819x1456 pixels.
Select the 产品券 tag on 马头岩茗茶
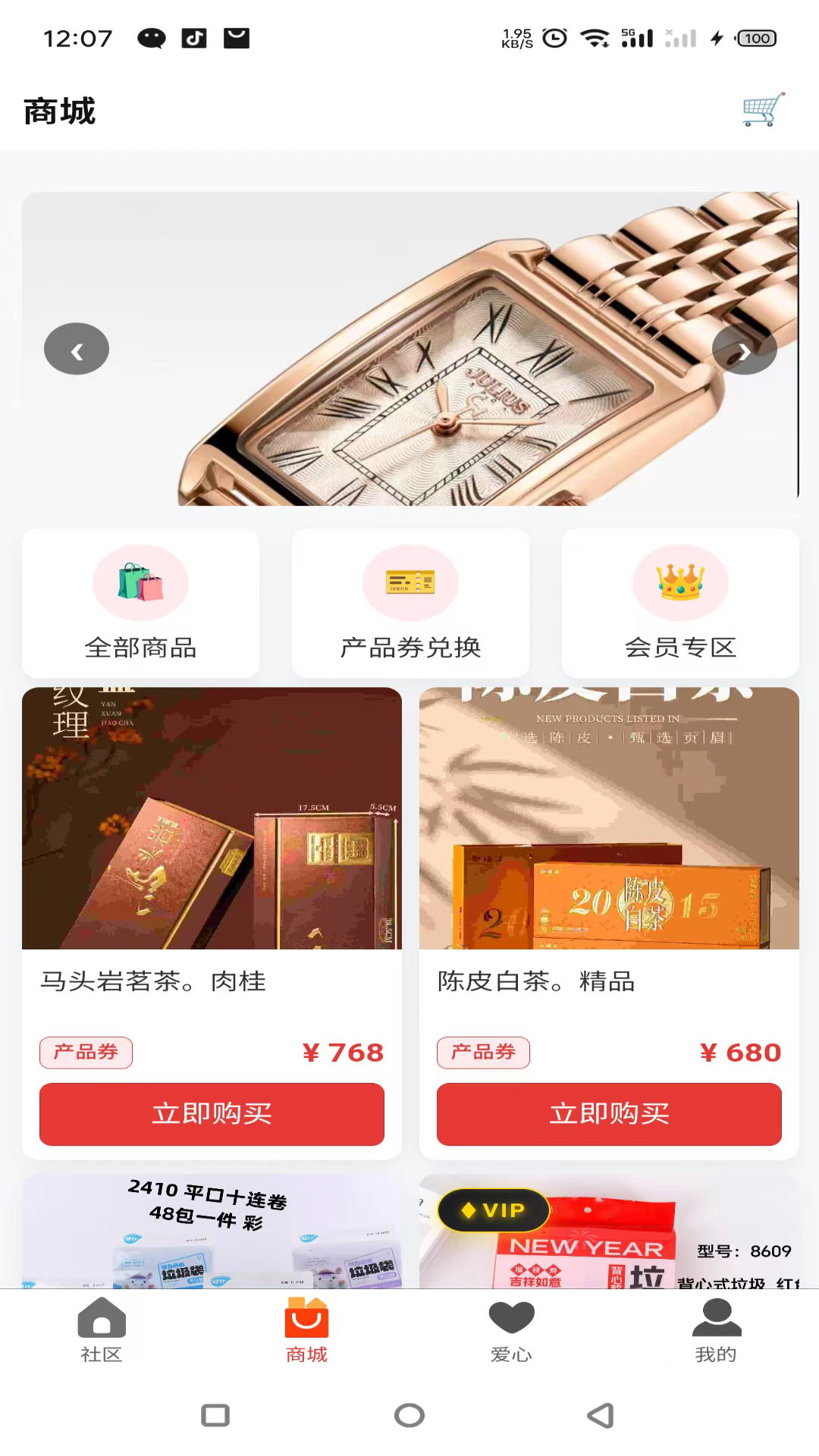pyautogui.click(x=86, y=1053)
